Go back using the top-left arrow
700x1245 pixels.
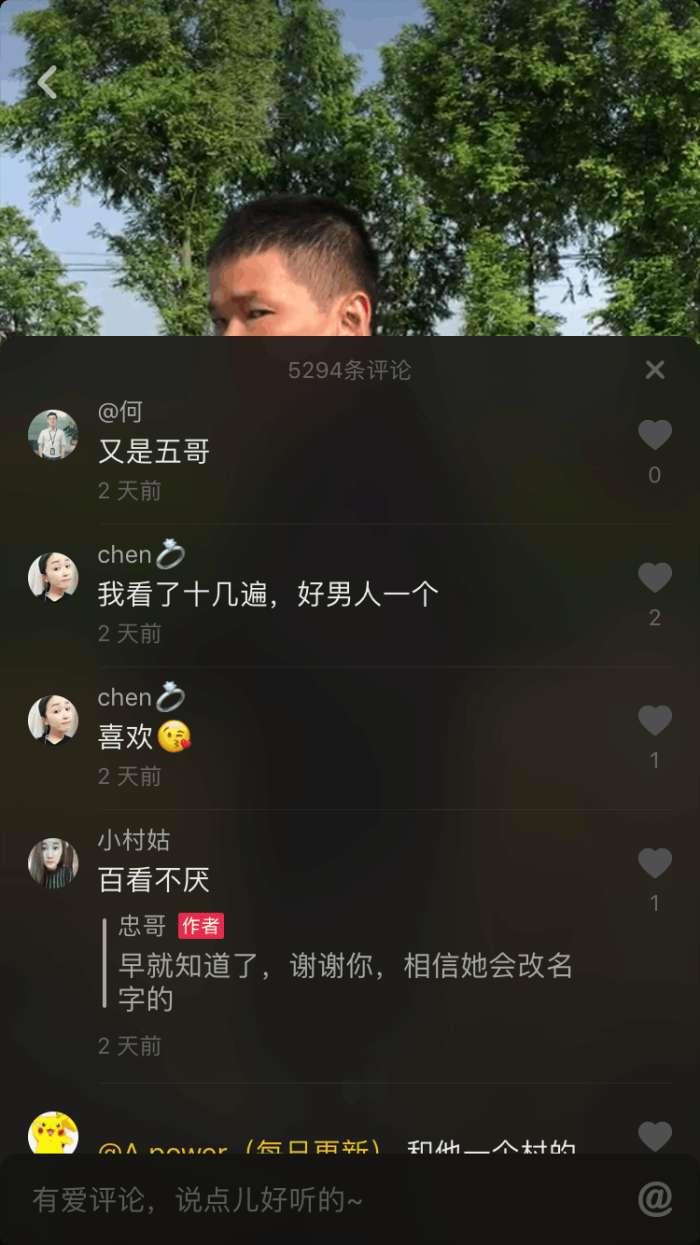47,82
